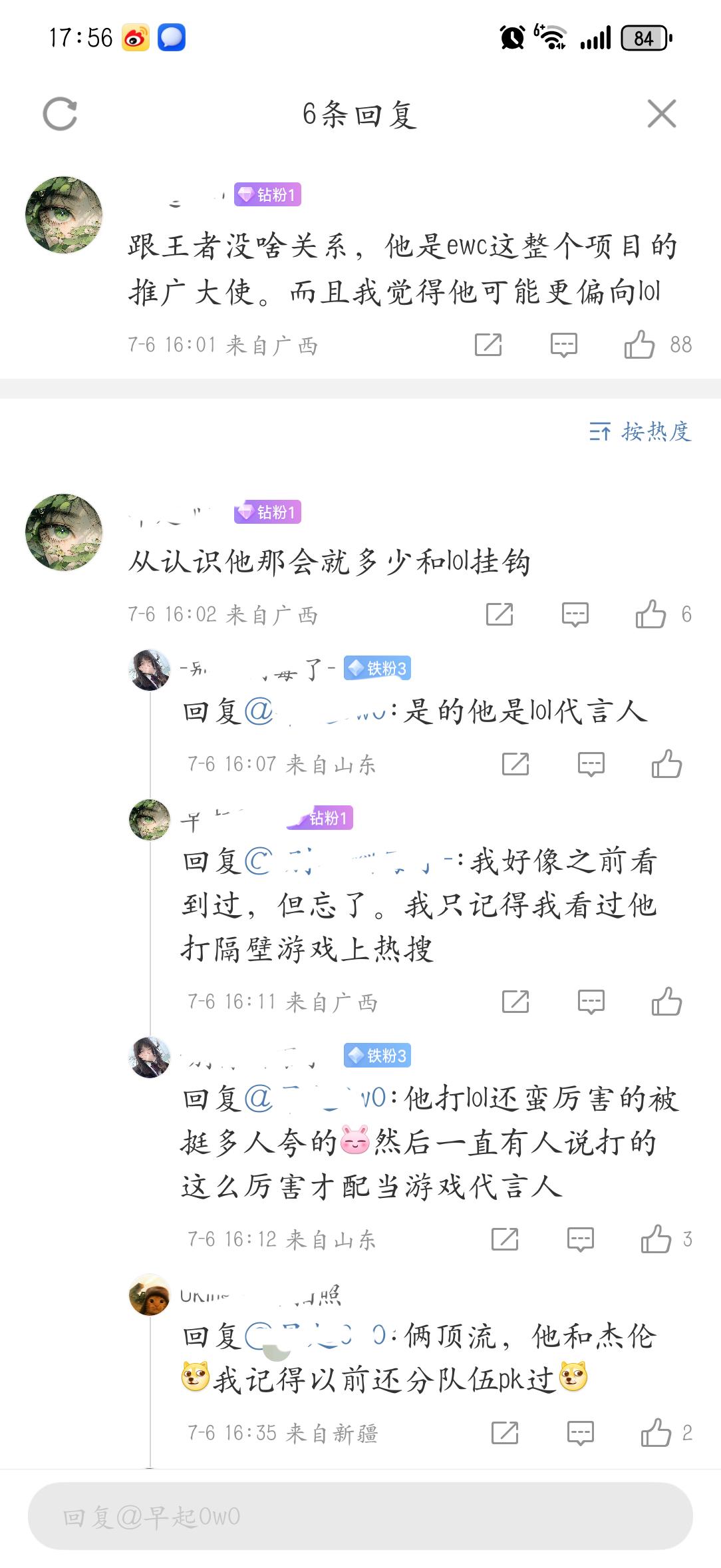Like the 16:35 reply from 新疆
This screenshot has height=1568, width=721.
point(656,1433)
